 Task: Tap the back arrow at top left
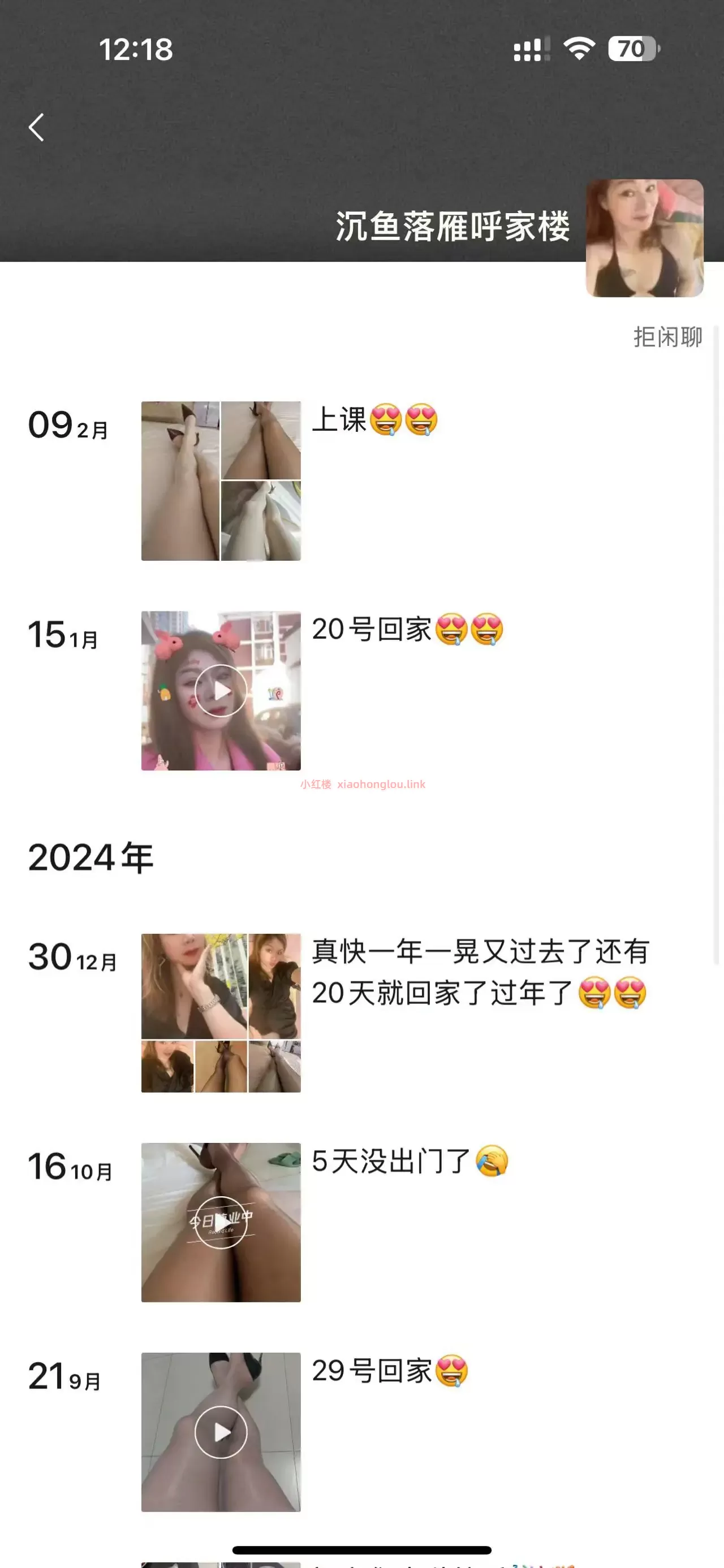coord(38,127)
